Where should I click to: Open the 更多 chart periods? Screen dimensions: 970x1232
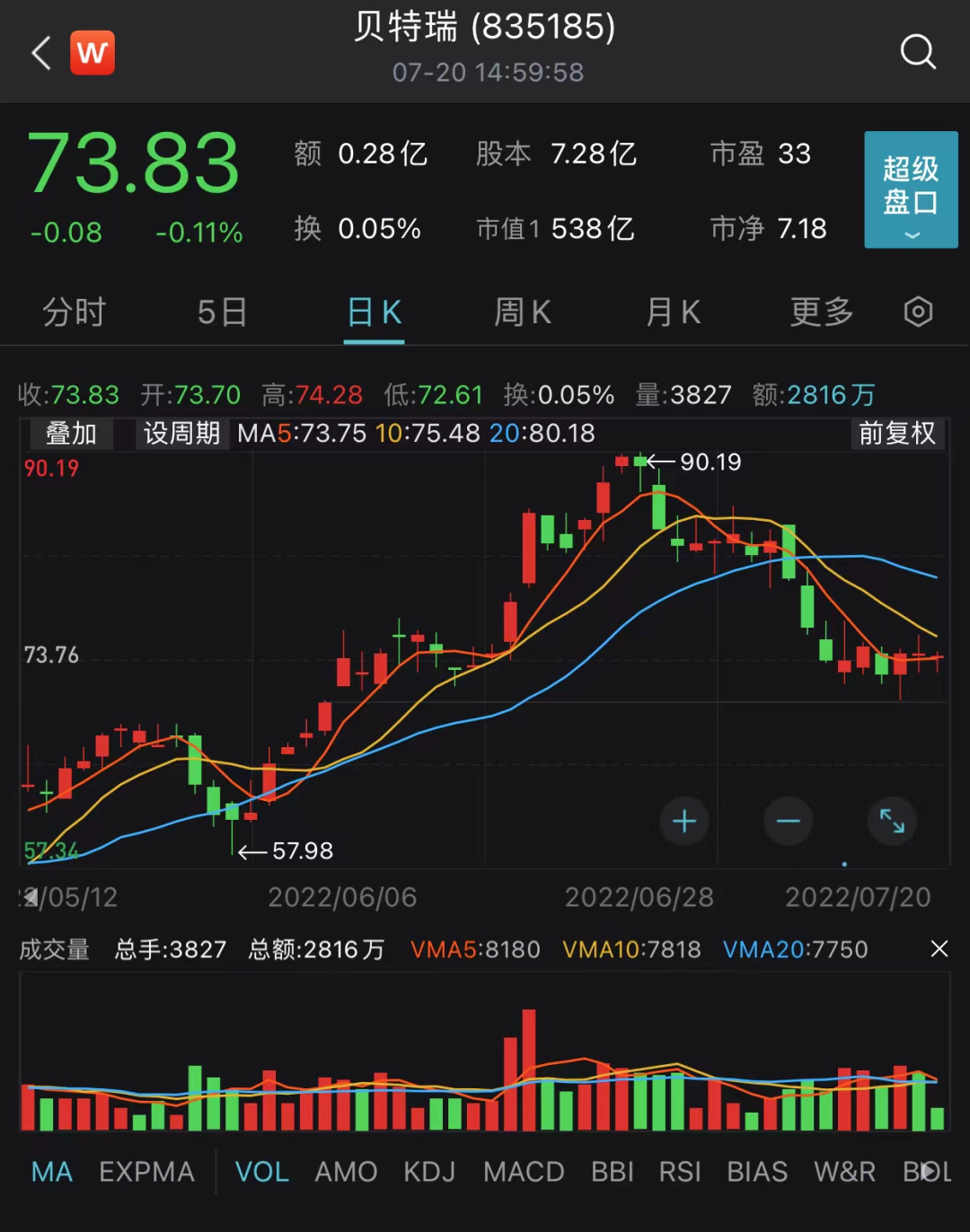pyautogui.click(x=821, y=312)
